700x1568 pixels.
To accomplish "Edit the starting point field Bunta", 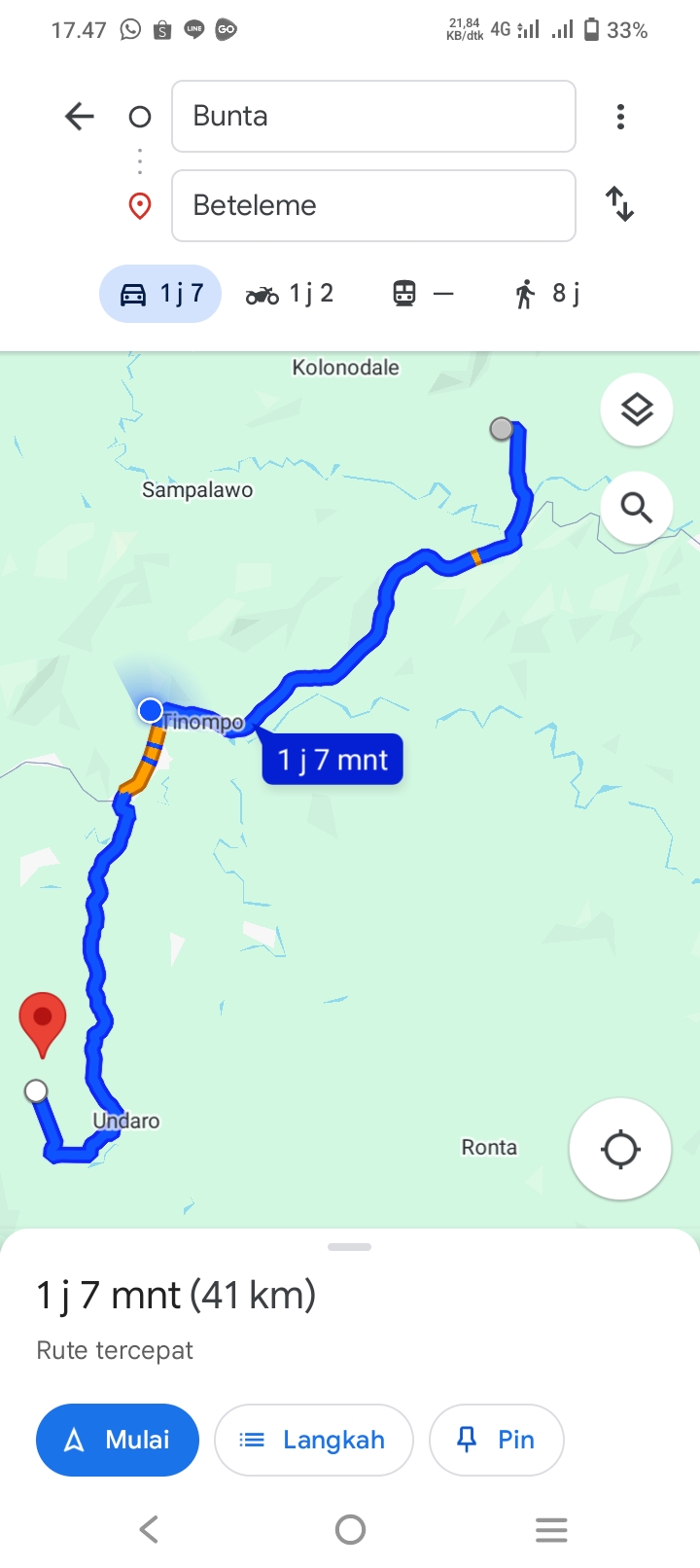I will click(x=373, y=117).
